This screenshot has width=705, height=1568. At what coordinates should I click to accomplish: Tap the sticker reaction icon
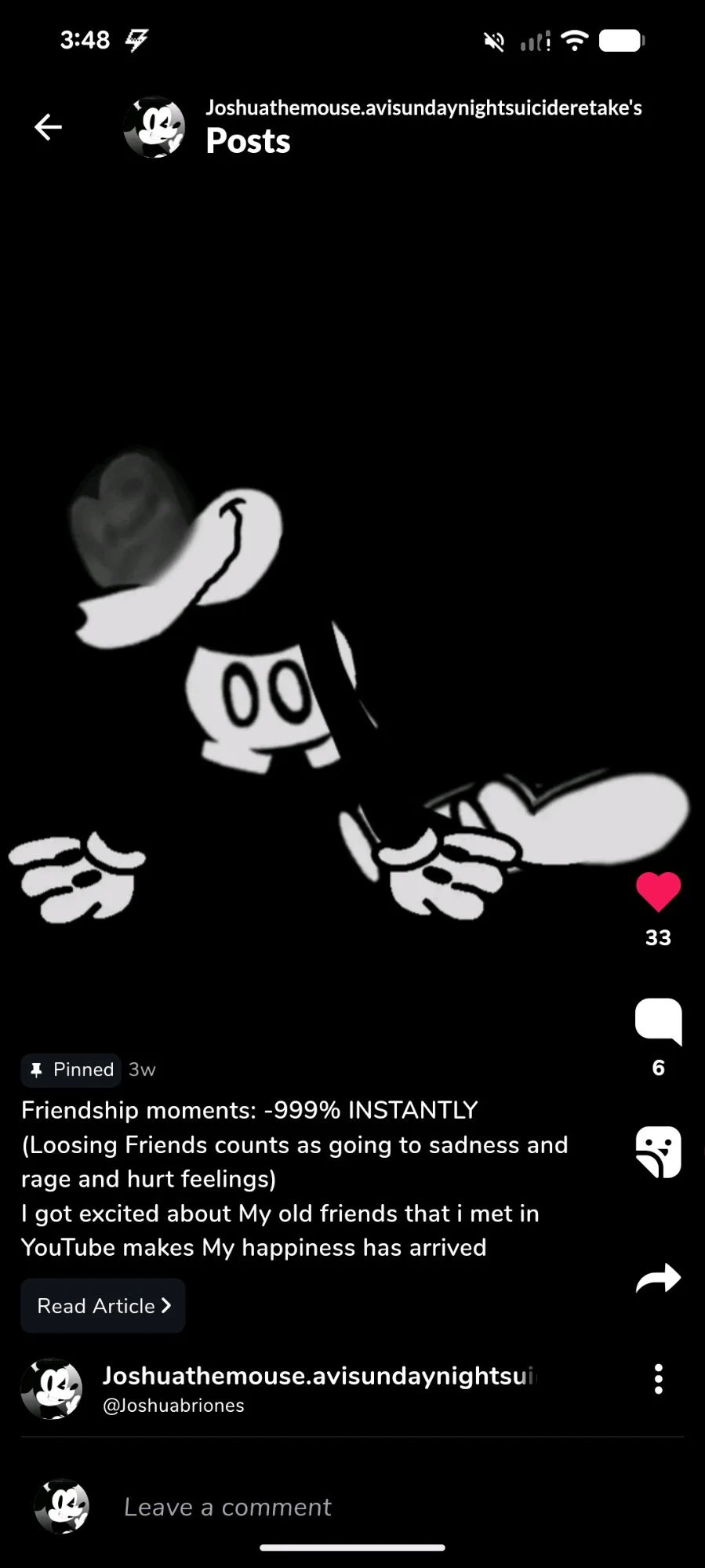[x=658, y=1151]
